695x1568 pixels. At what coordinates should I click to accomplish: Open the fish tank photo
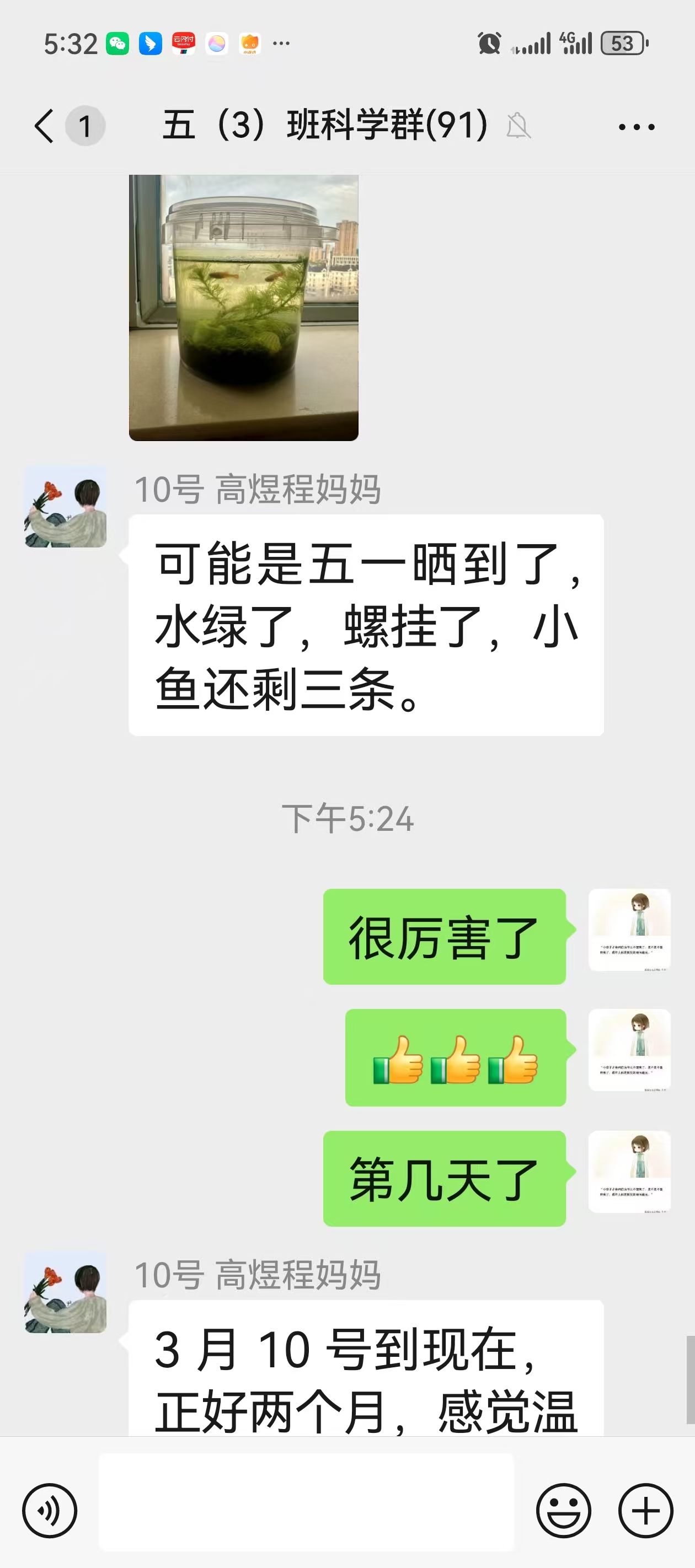tap(244, 308)
